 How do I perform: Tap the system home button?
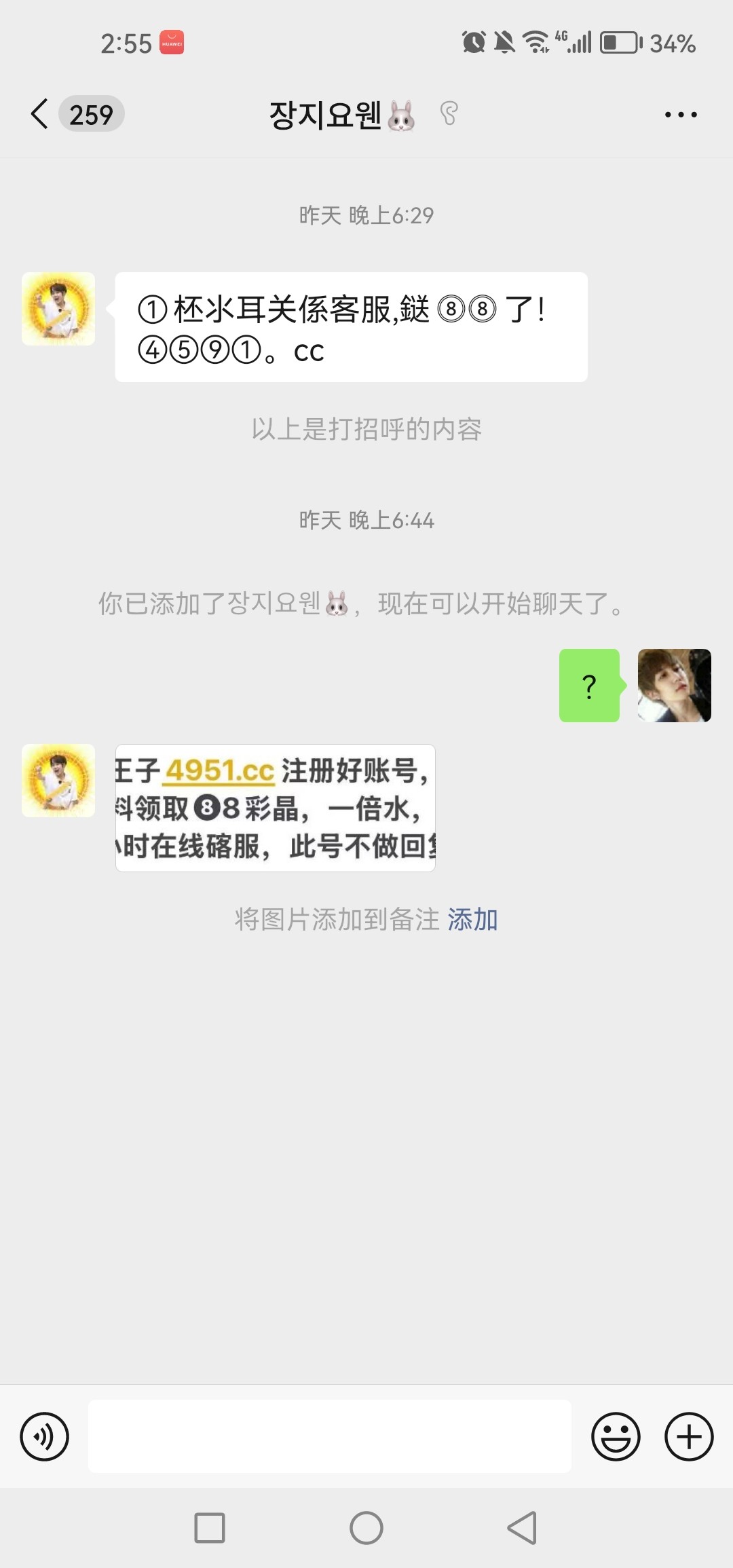(x=366, y=1529)
